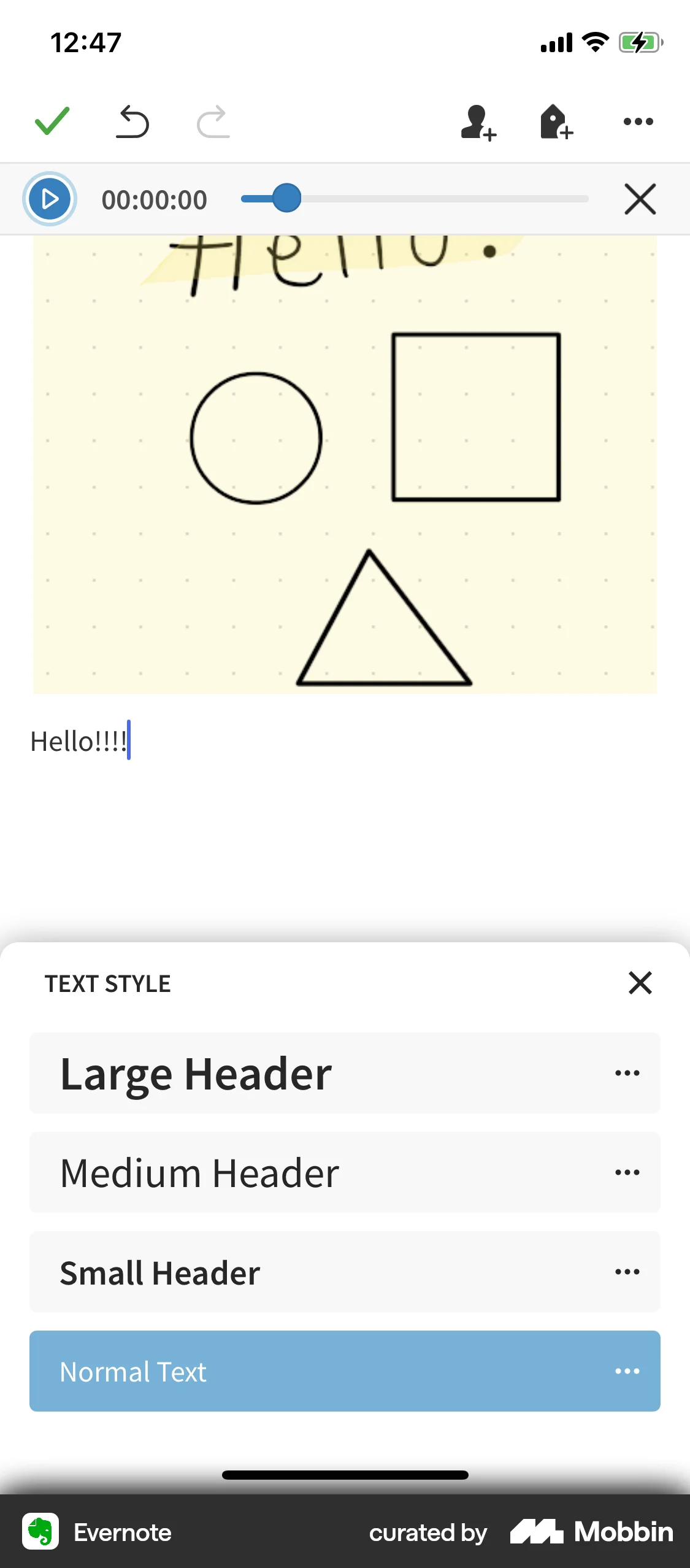Add a tag to this note
Viewport: 690px width, 1568px height.
click(556, 122)
